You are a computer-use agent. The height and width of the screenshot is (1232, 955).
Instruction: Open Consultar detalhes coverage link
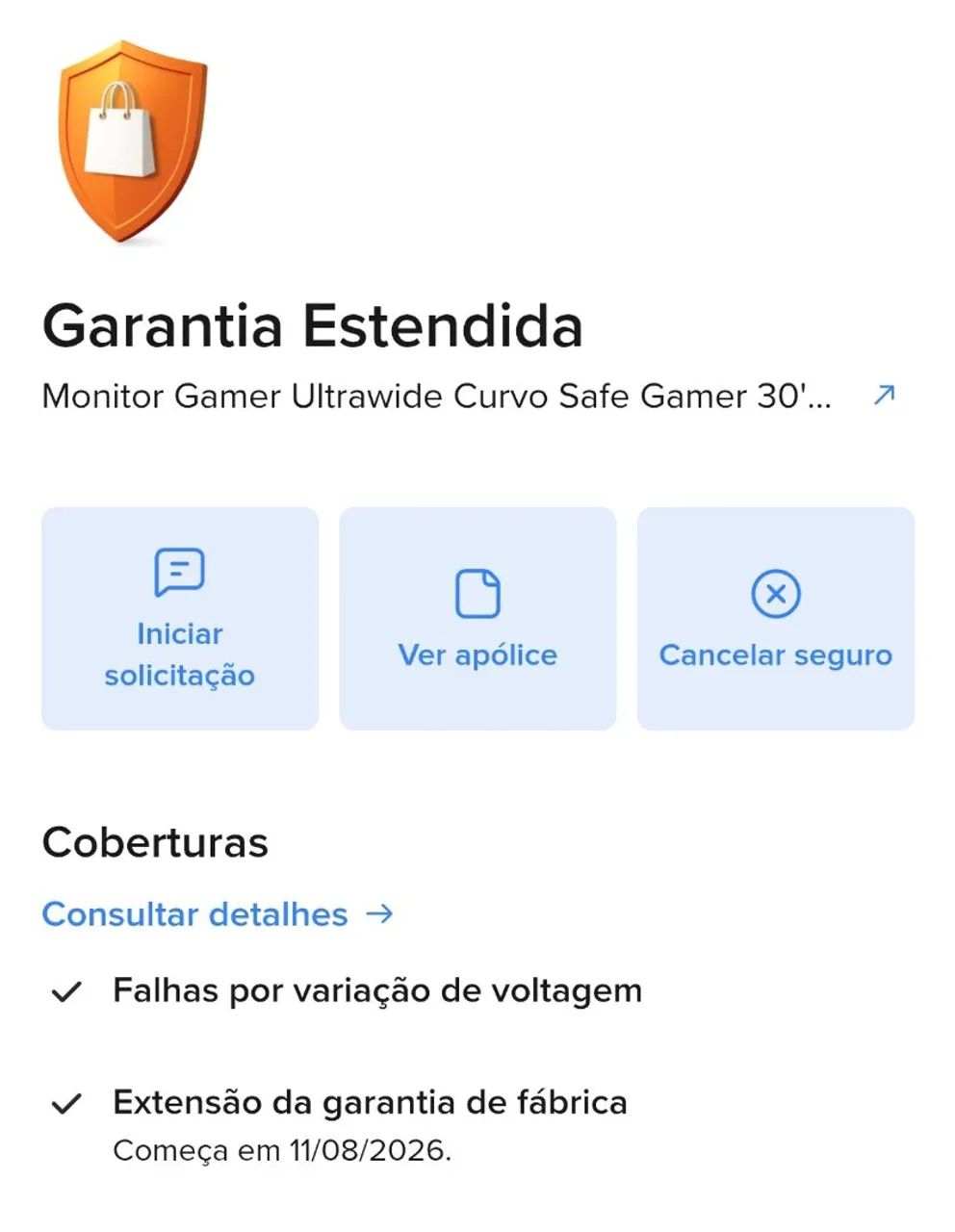[x=218, y=913]
